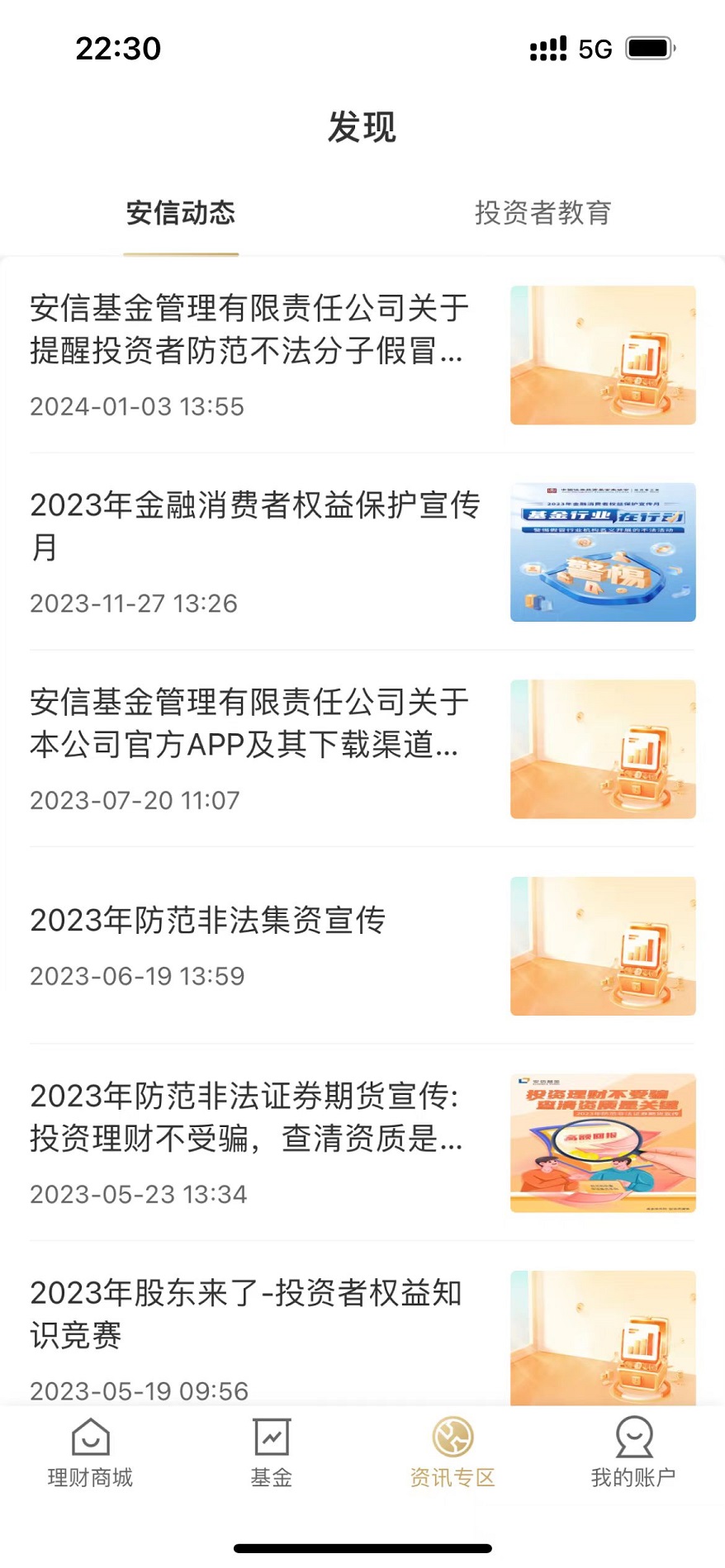Switch to the 投资者教育 tab
This screenshot has width=725, height=1568.
coord(542,214)
